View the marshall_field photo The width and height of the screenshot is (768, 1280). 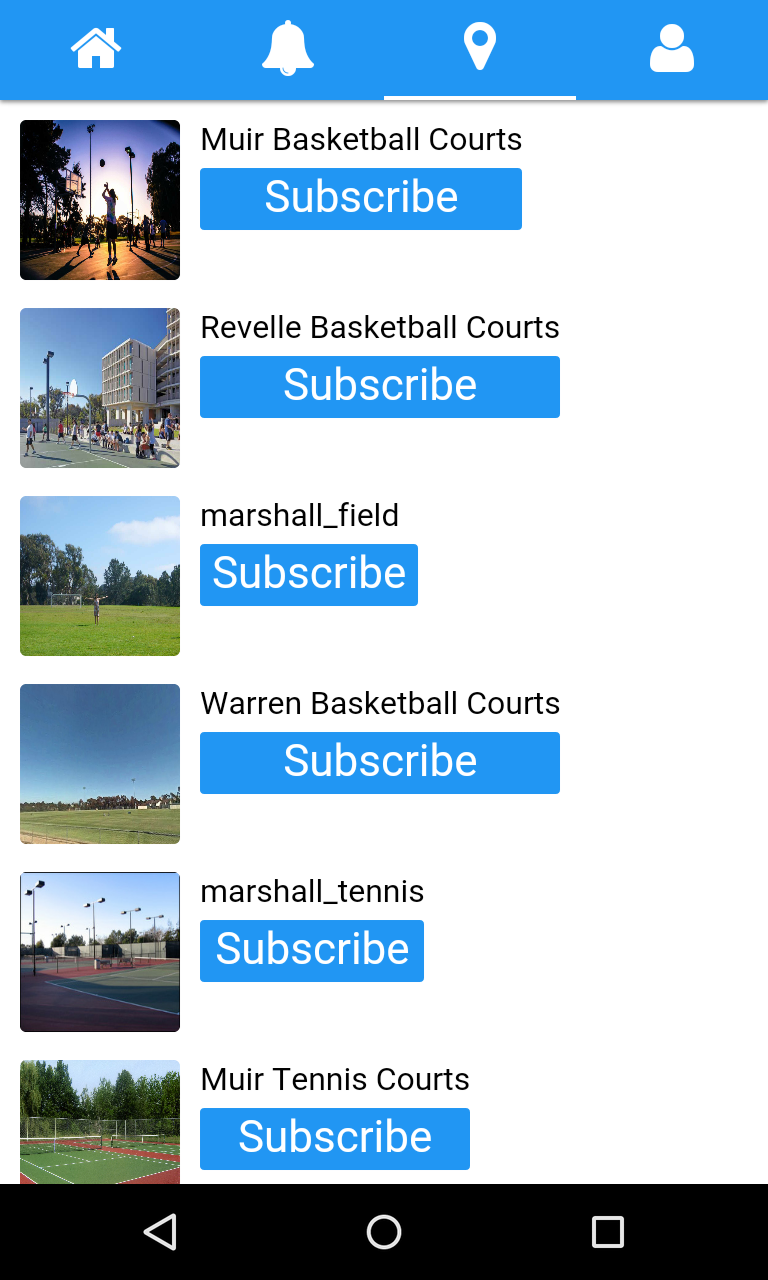[x=100, y=576]
